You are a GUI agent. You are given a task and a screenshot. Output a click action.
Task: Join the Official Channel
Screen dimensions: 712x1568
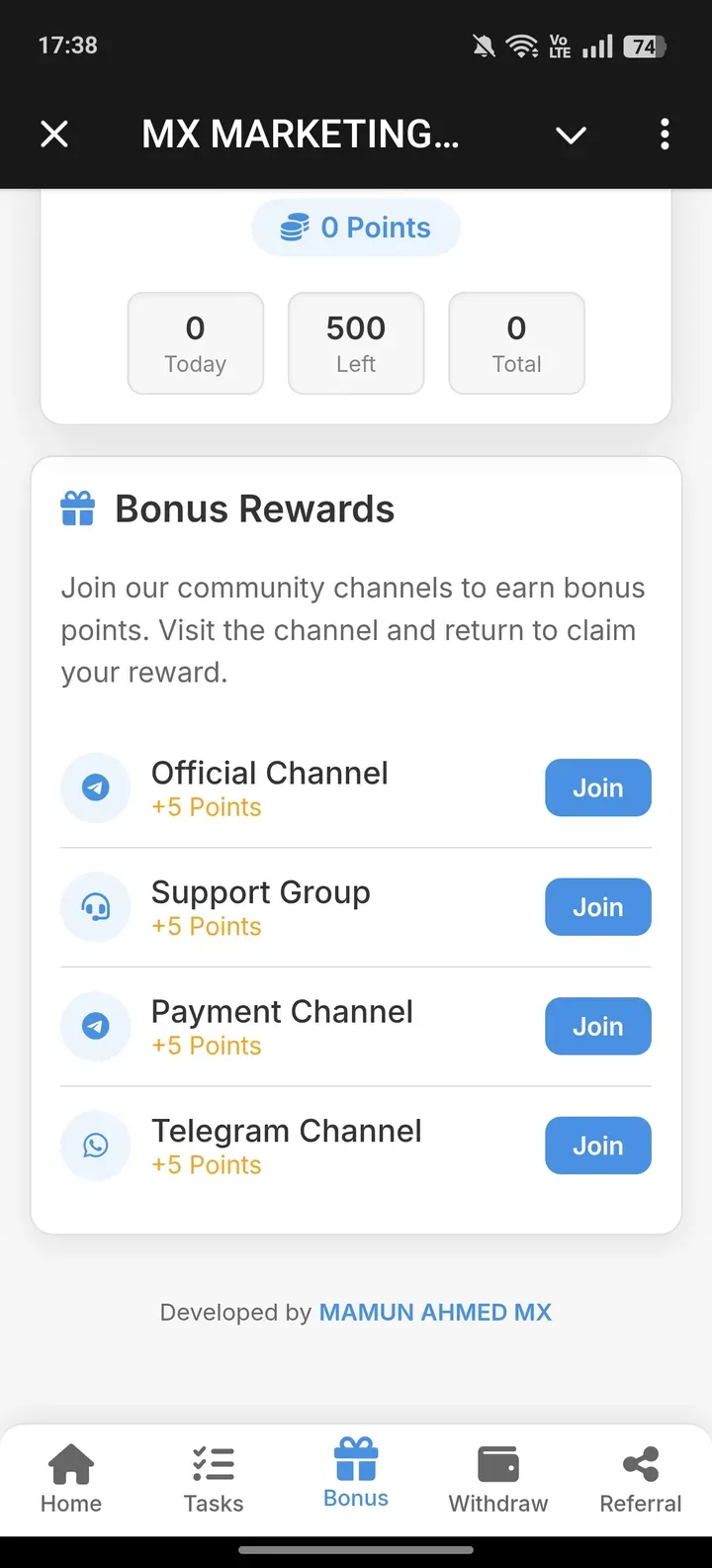pyautogui.click(x=597, y=787)
